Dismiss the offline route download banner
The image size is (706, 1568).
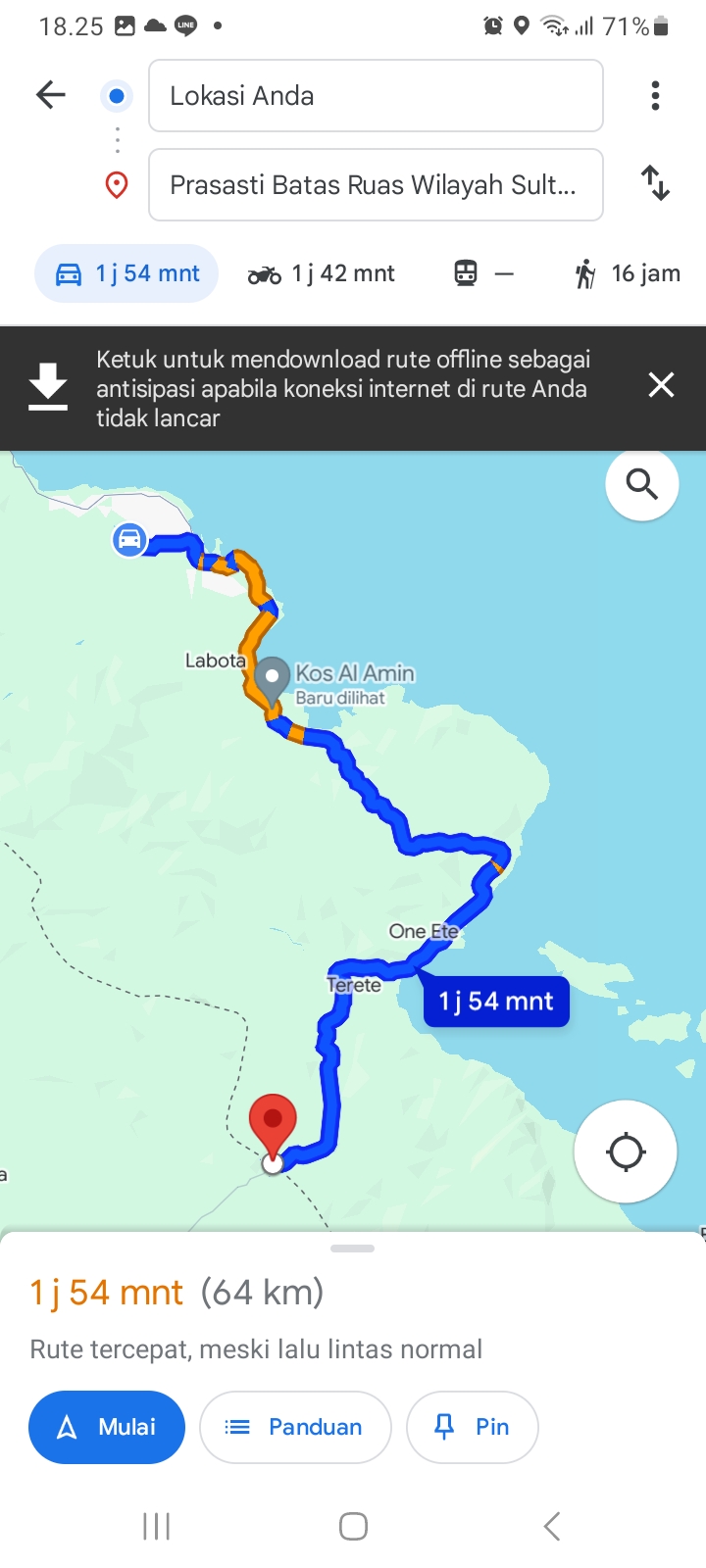pos(661,385)
